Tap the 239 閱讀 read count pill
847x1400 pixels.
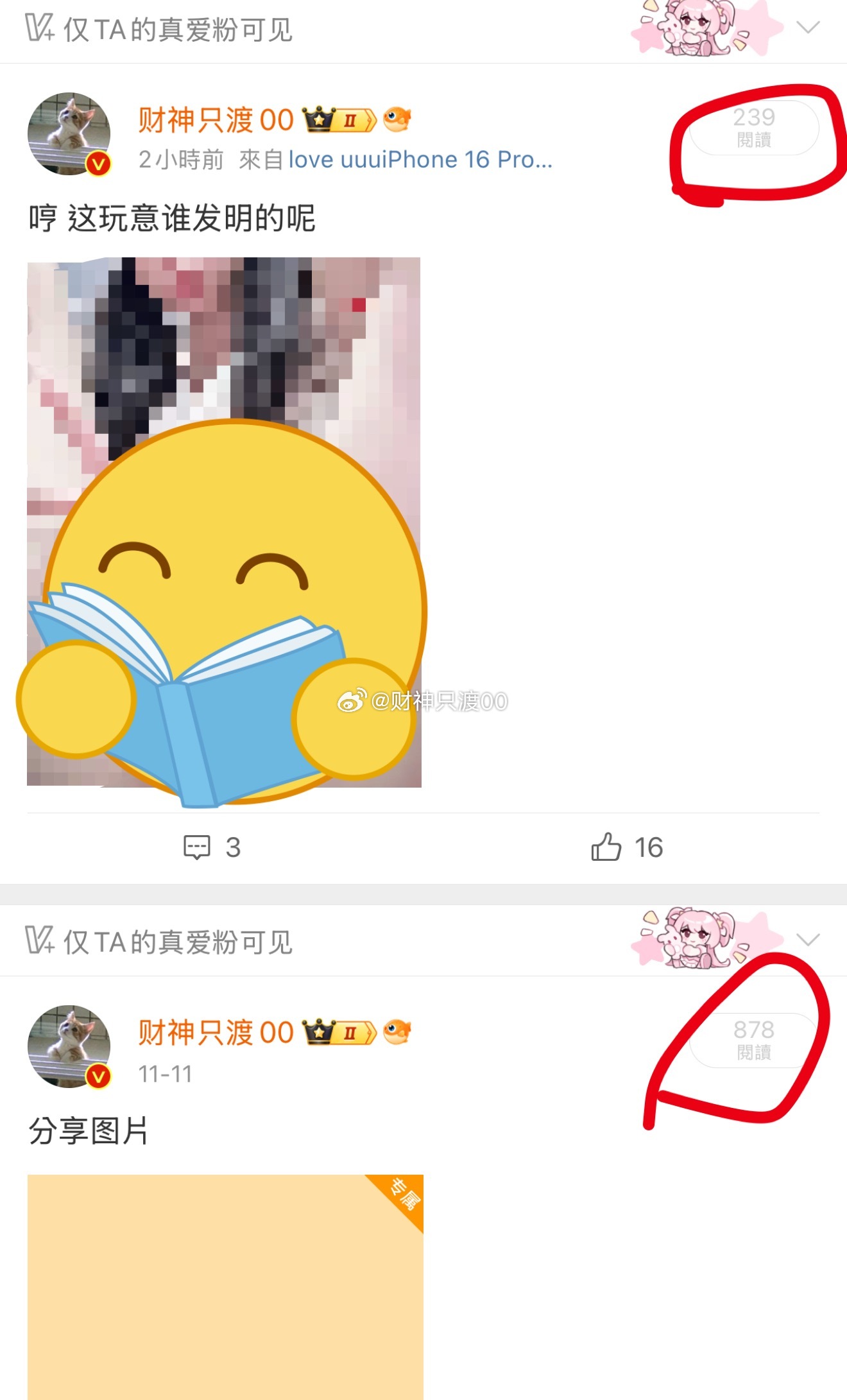[754, 128]
